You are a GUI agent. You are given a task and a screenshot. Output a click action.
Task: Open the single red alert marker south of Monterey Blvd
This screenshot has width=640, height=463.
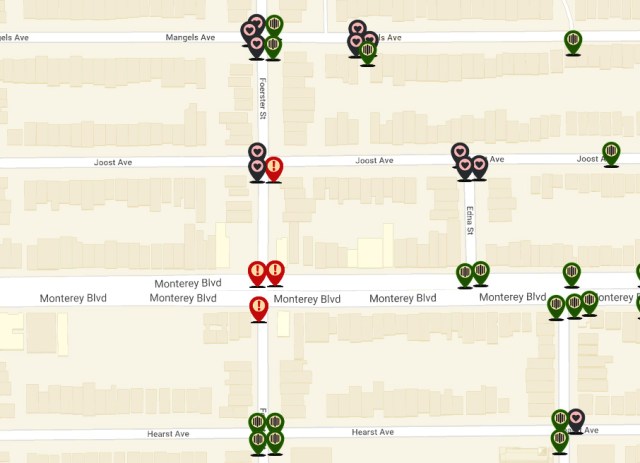point(259,307)
